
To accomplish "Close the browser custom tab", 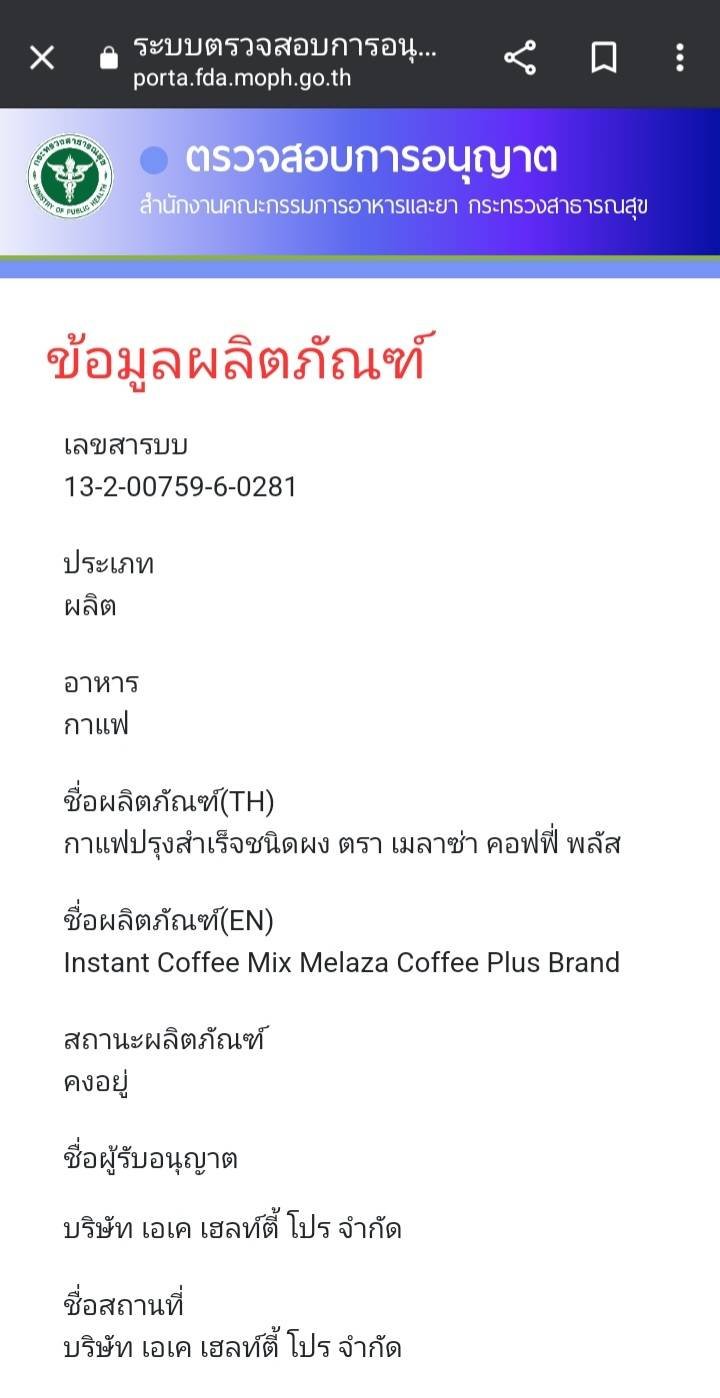I will (x=42, y=58).
